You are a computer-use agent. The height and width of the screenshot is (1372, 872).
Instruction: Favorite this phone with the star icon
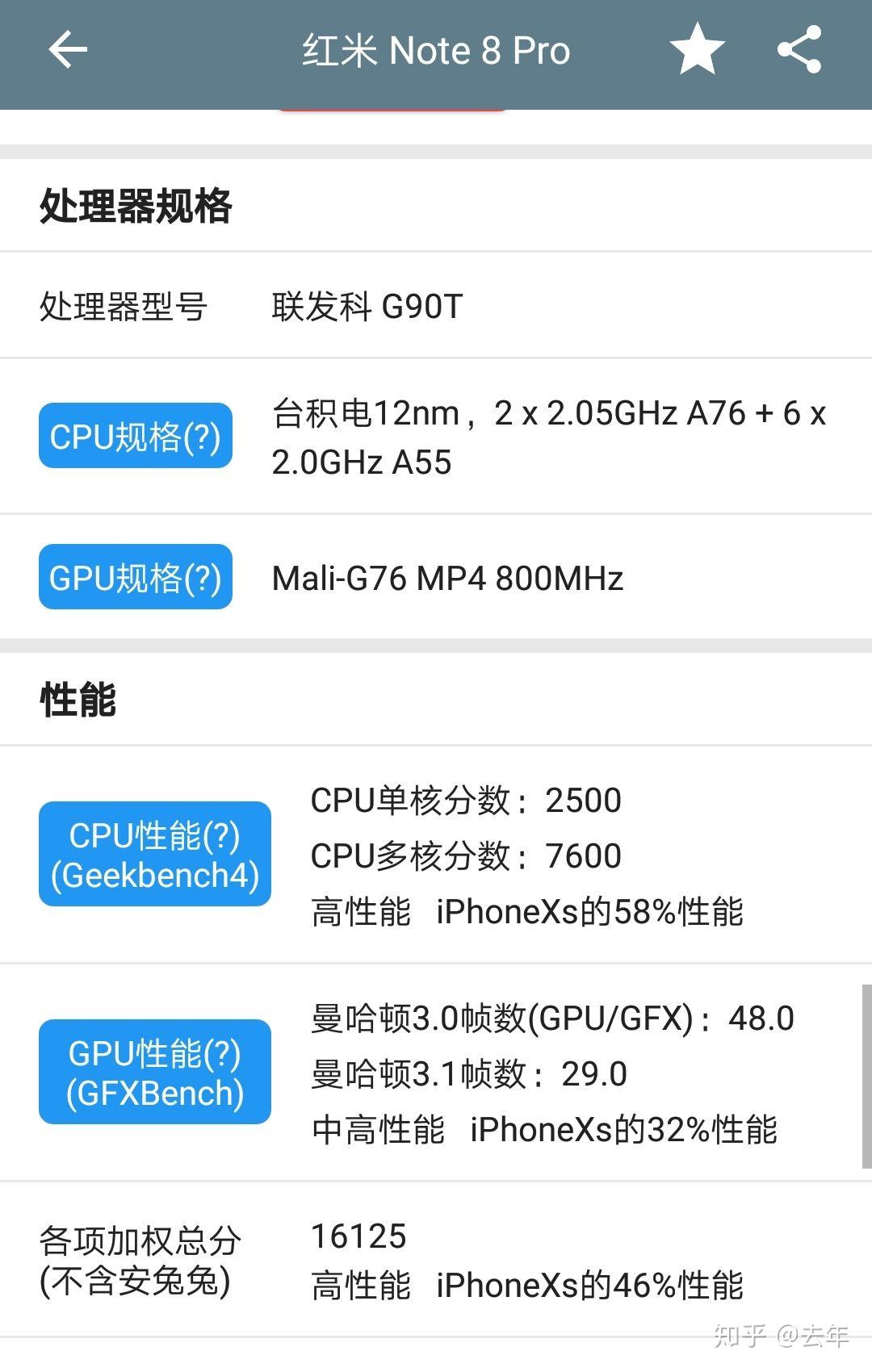697,50
